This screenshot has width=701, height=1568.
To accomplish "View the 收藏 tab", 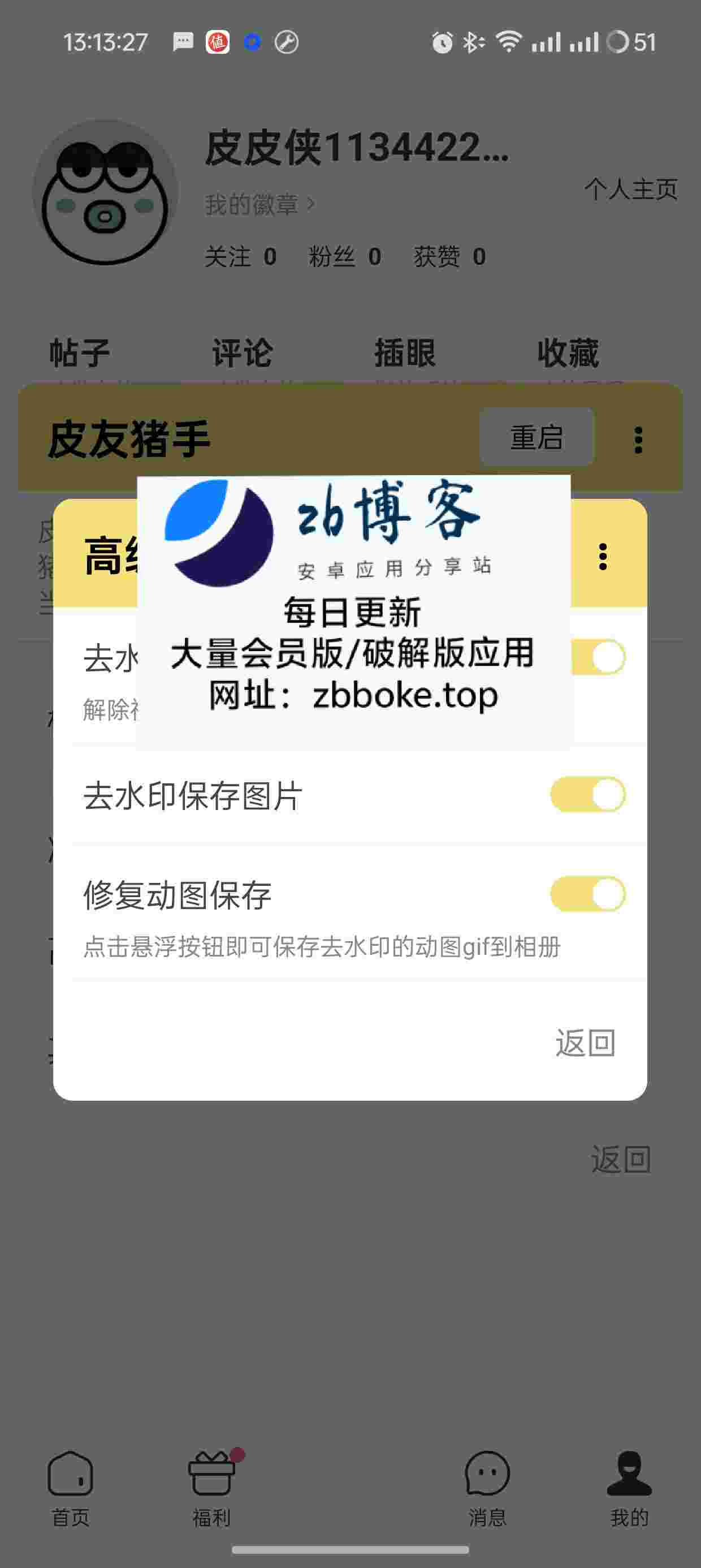I will (x=568, y=352).
